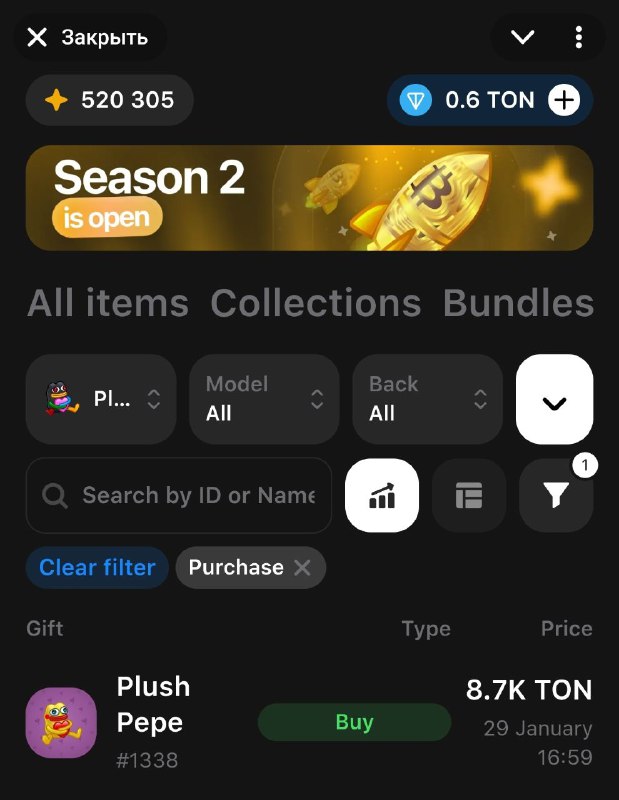
Task: Open the three-dot overflow menu
Action: pyautogui.click(x=579, y=38)
